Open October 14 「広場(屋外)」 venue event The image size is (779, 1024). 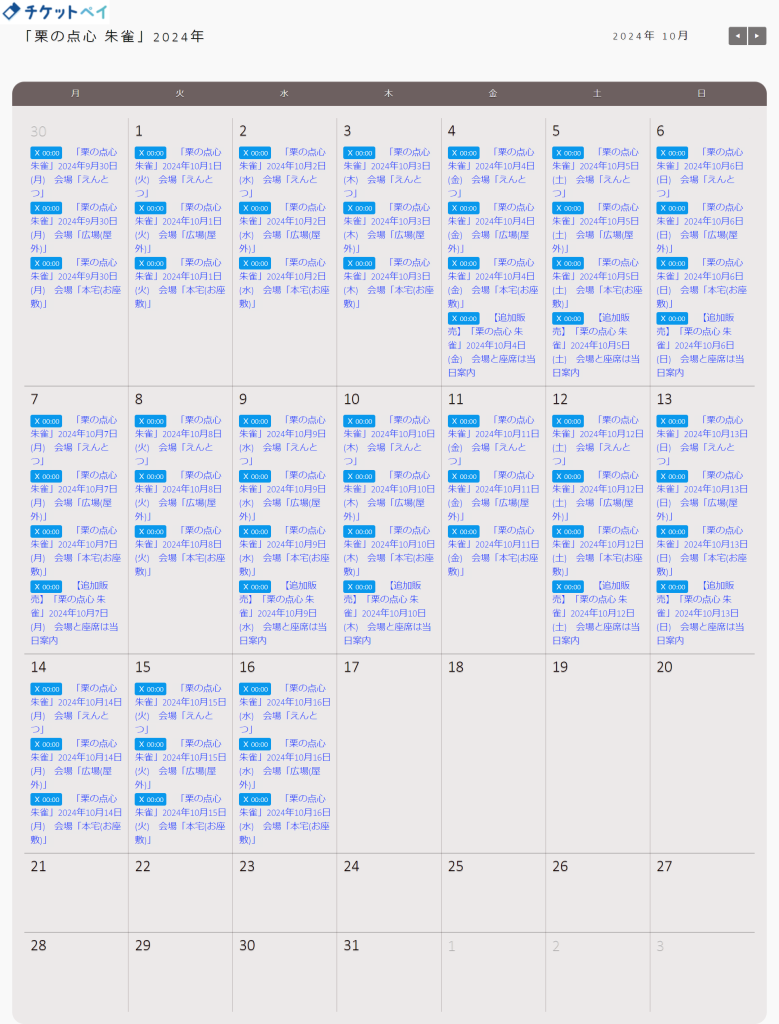(74, 757)
